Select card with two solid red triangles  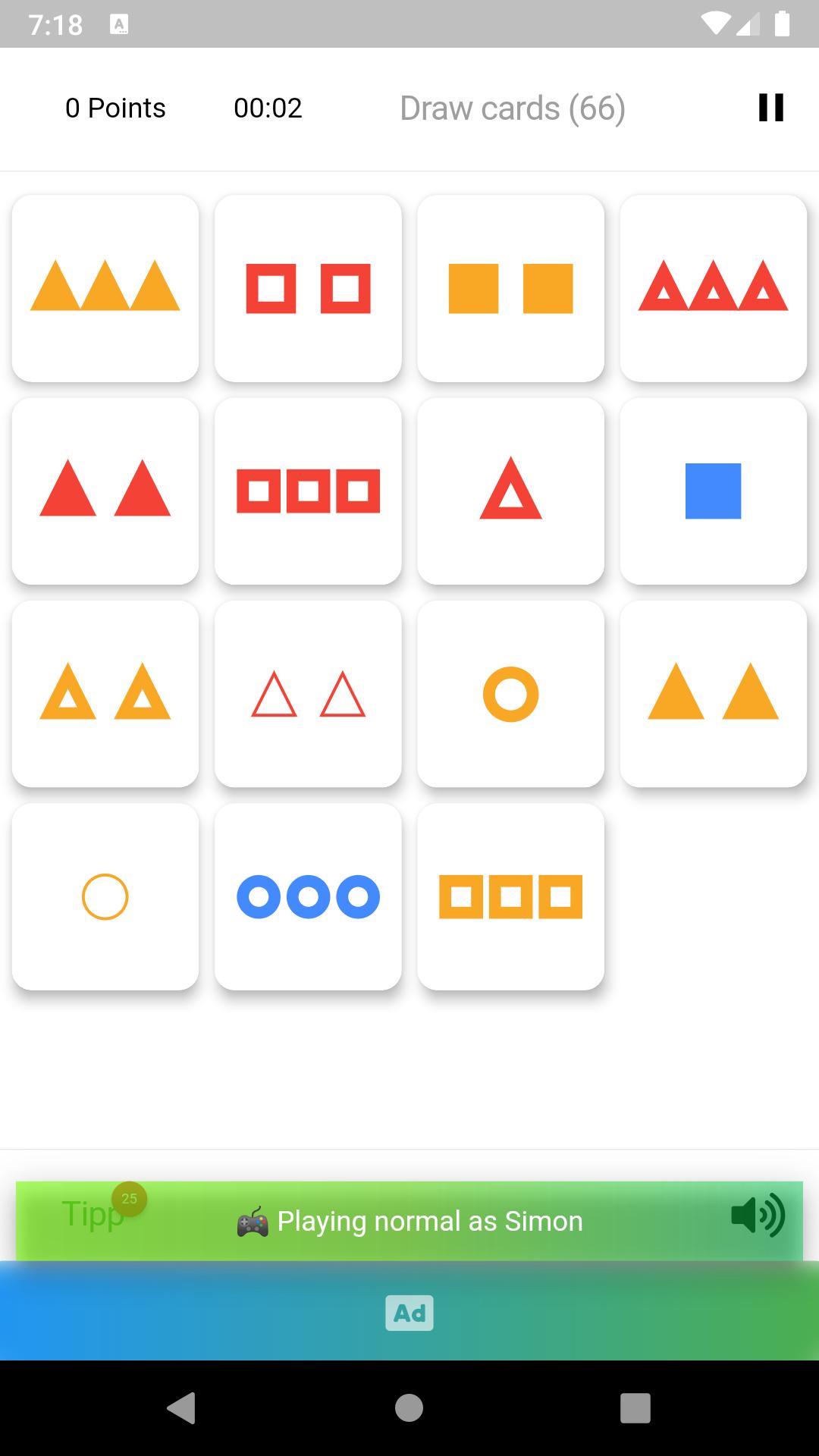(x=105, y=491)
